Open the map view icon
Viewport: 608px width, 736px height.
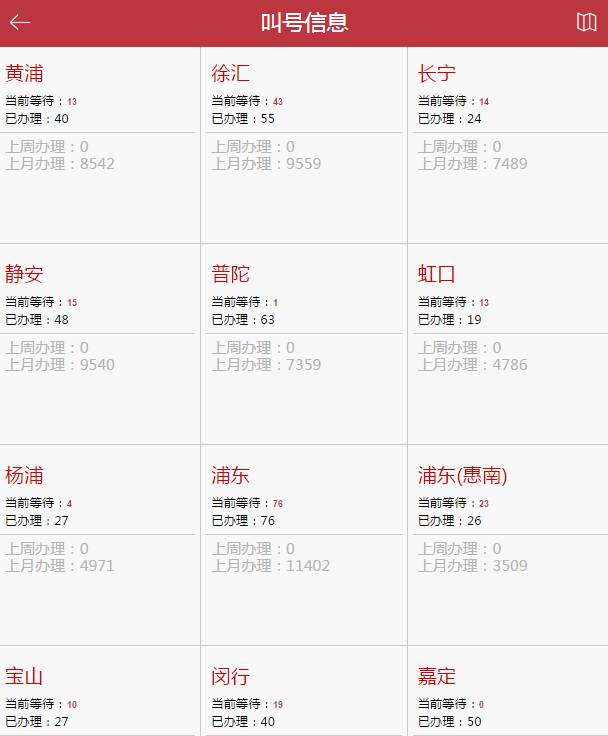click(x=586, y=23)
